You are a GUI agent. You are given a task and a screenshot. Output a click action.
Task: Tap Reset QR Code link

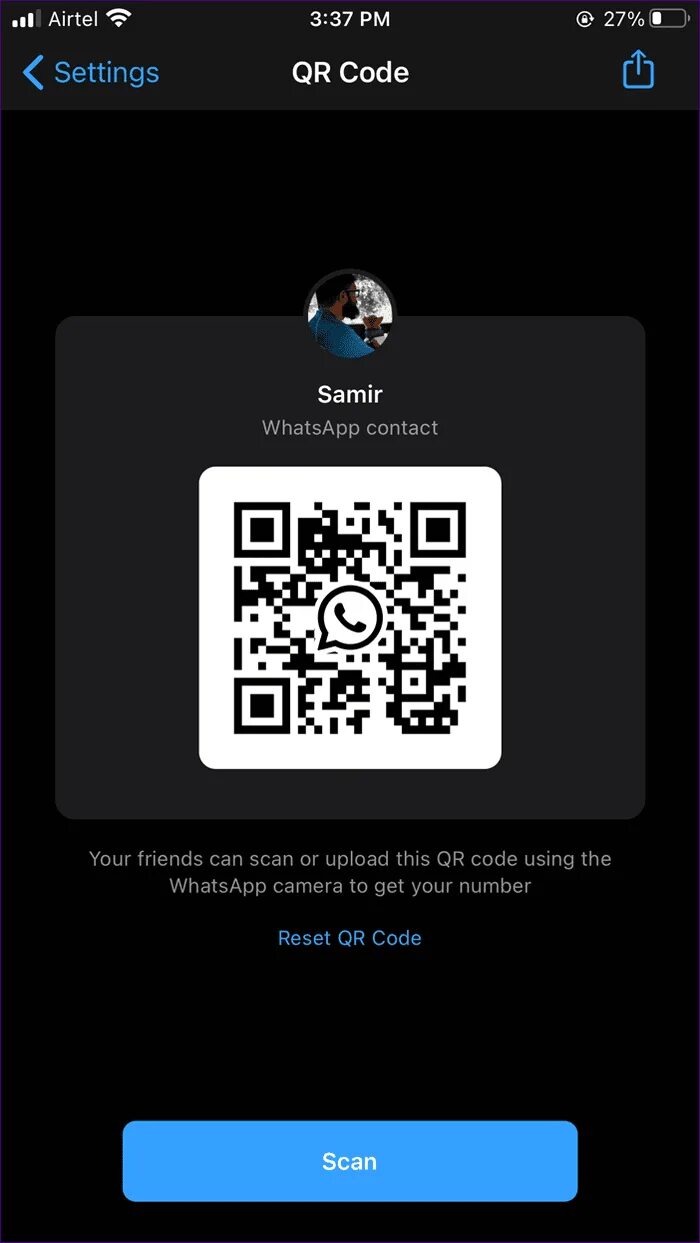(349, 938)
